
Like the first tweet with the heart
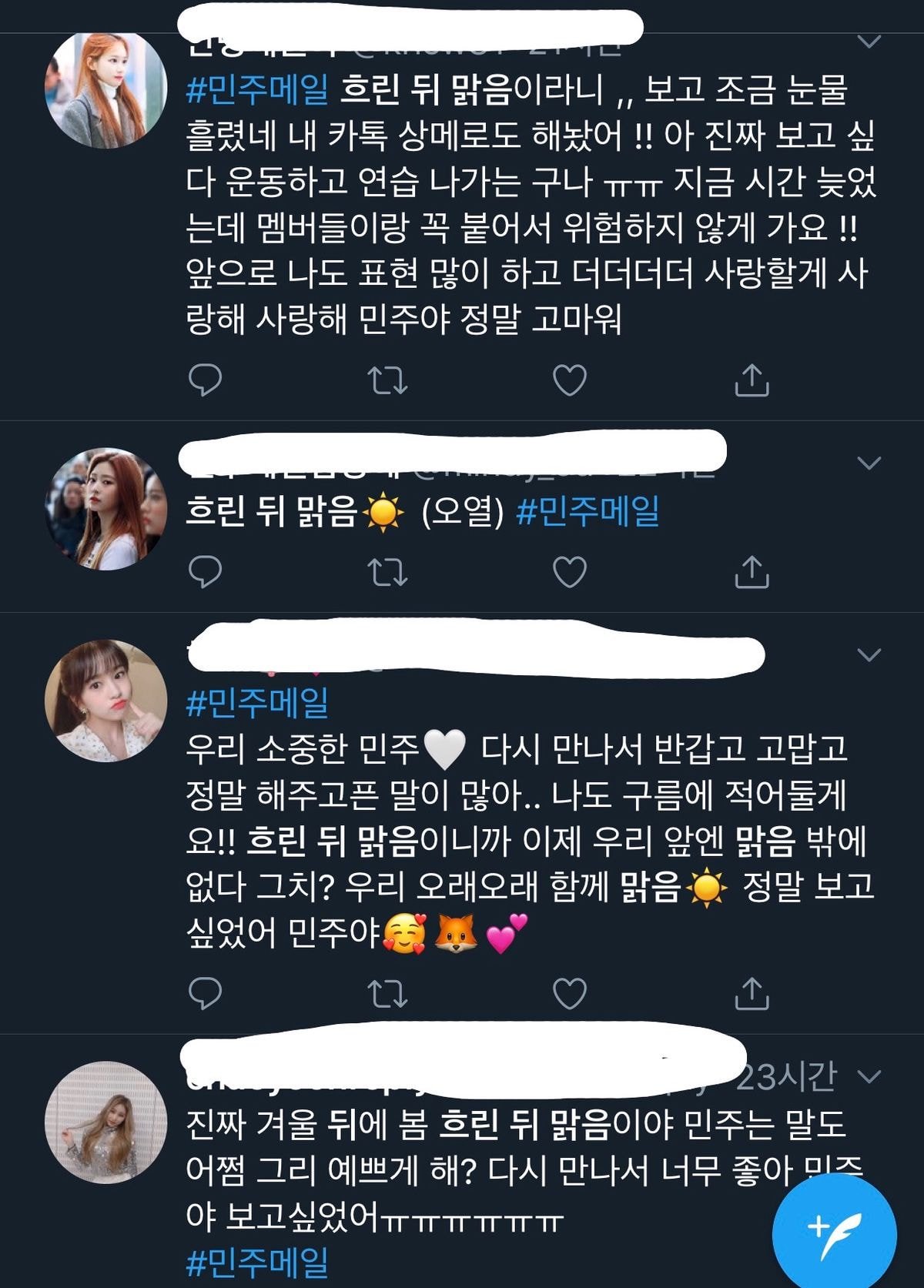pos(570,377)
